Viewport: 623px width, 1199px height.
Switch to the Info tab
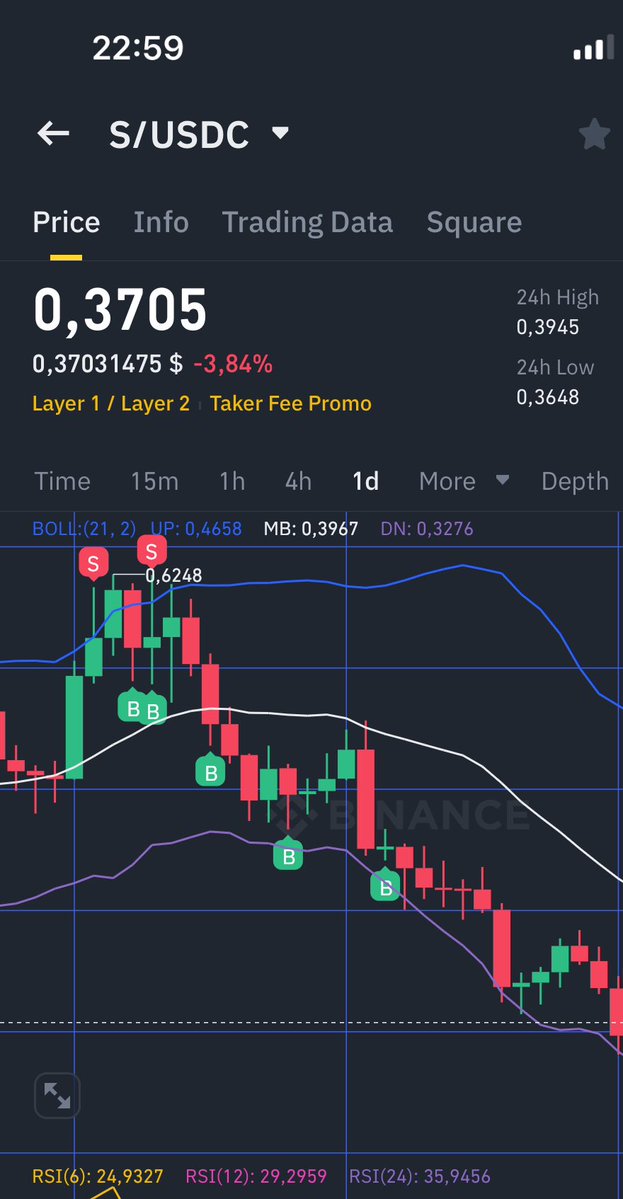click(x=161, y=223)
